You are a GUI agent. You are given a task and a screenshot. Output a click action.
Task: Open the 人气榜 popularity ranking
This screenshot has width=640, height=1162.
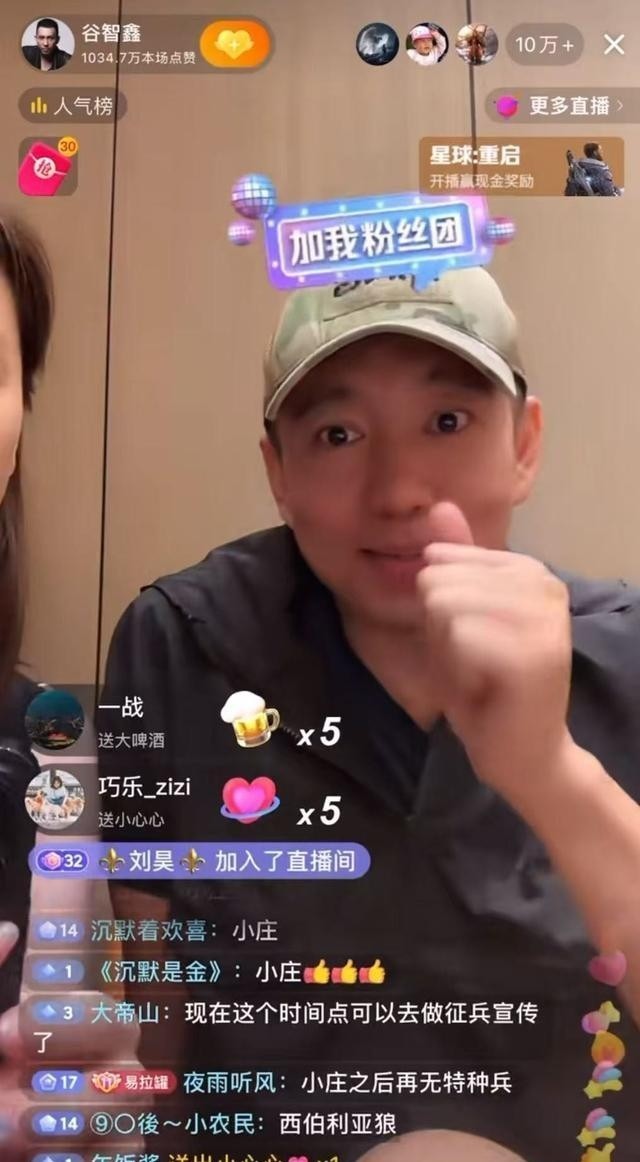click(x=73, y=105)
